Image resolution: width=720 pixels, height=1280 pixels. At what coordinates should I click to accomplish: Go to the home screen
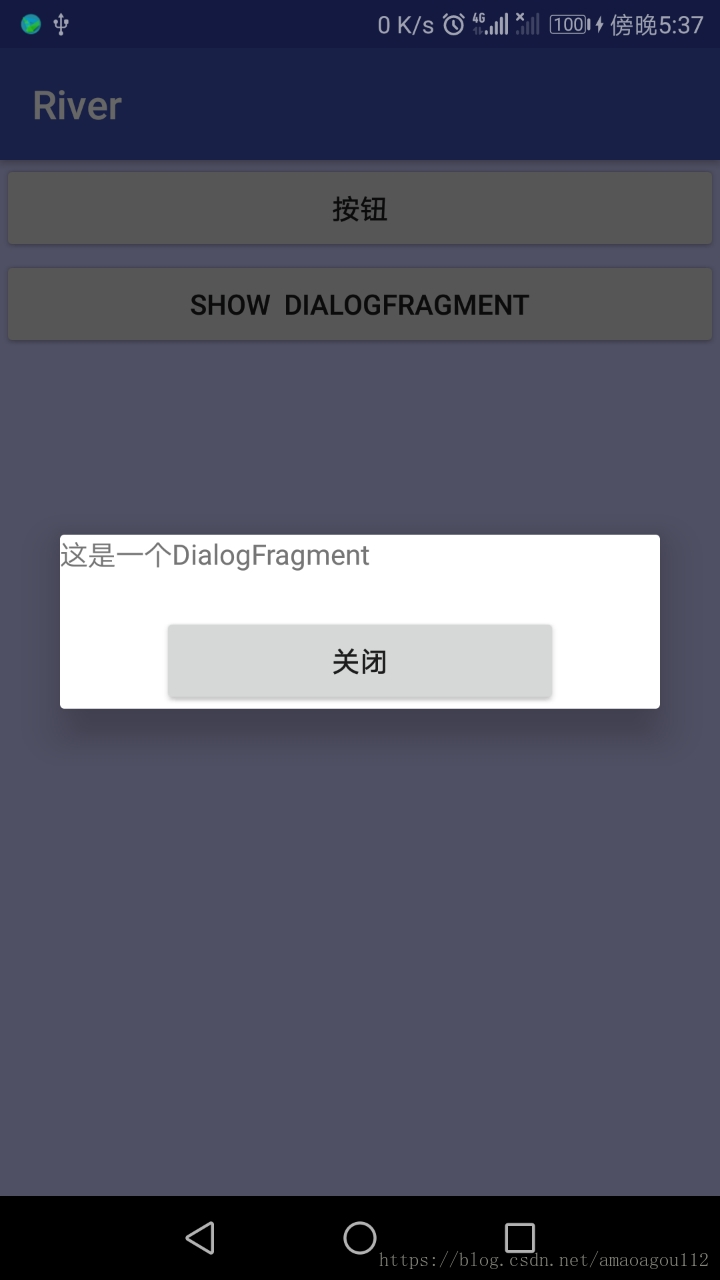(360, 1238)
